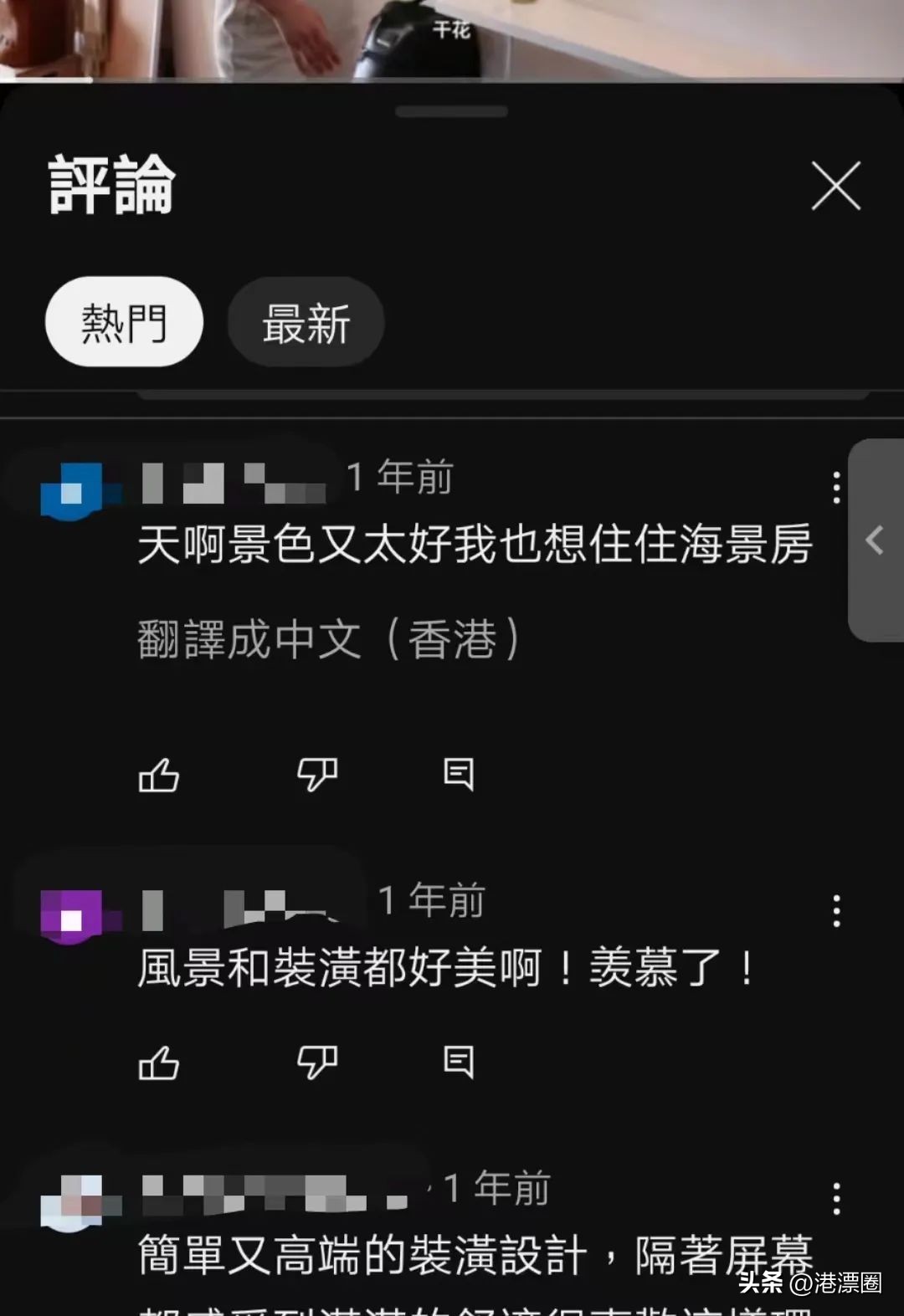Image resolution: width=904 pixels, height=1316 pixels.
Task: Open options menu for the first comment
Action: point(836,486)
